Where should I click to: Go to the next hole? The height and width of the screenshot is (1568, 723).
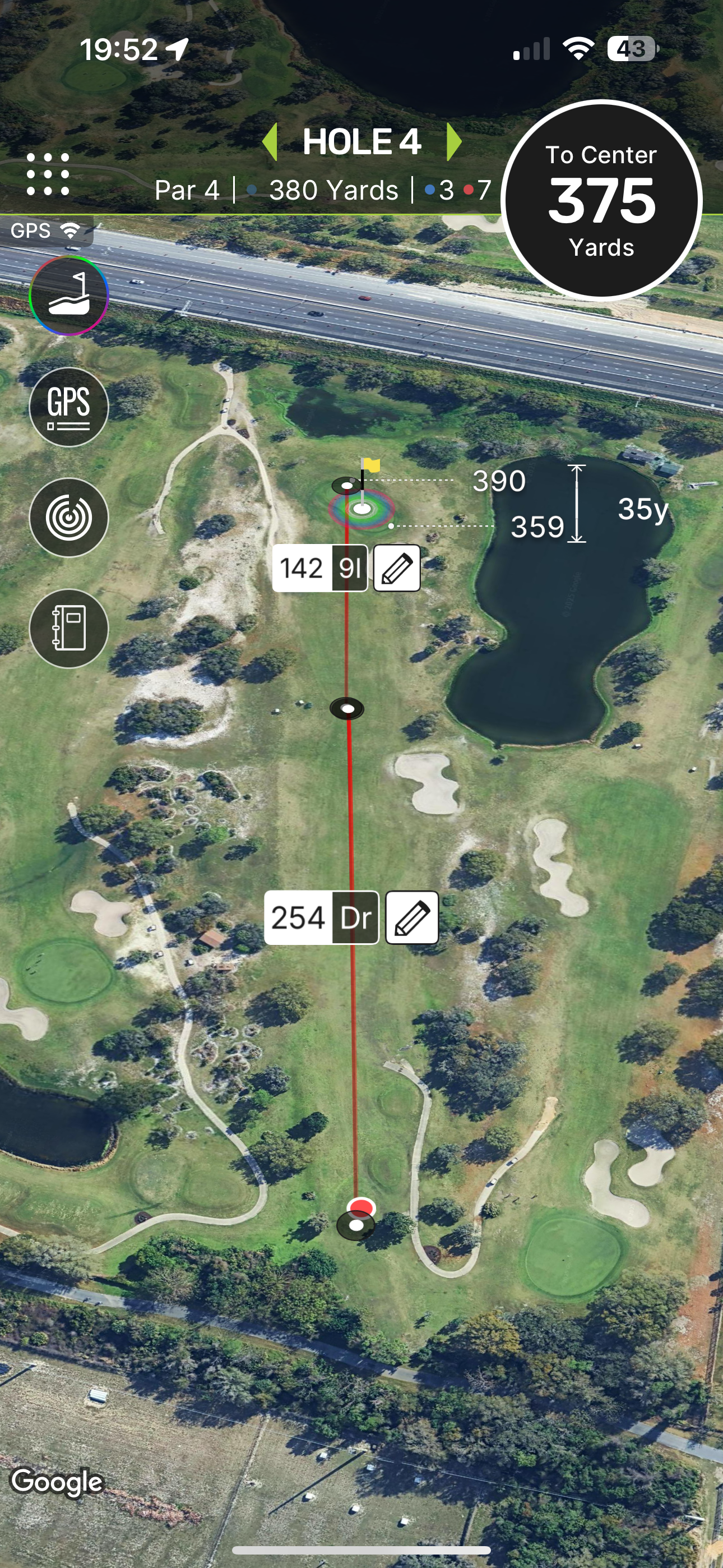pyautogui.click(x=454, y=142)
